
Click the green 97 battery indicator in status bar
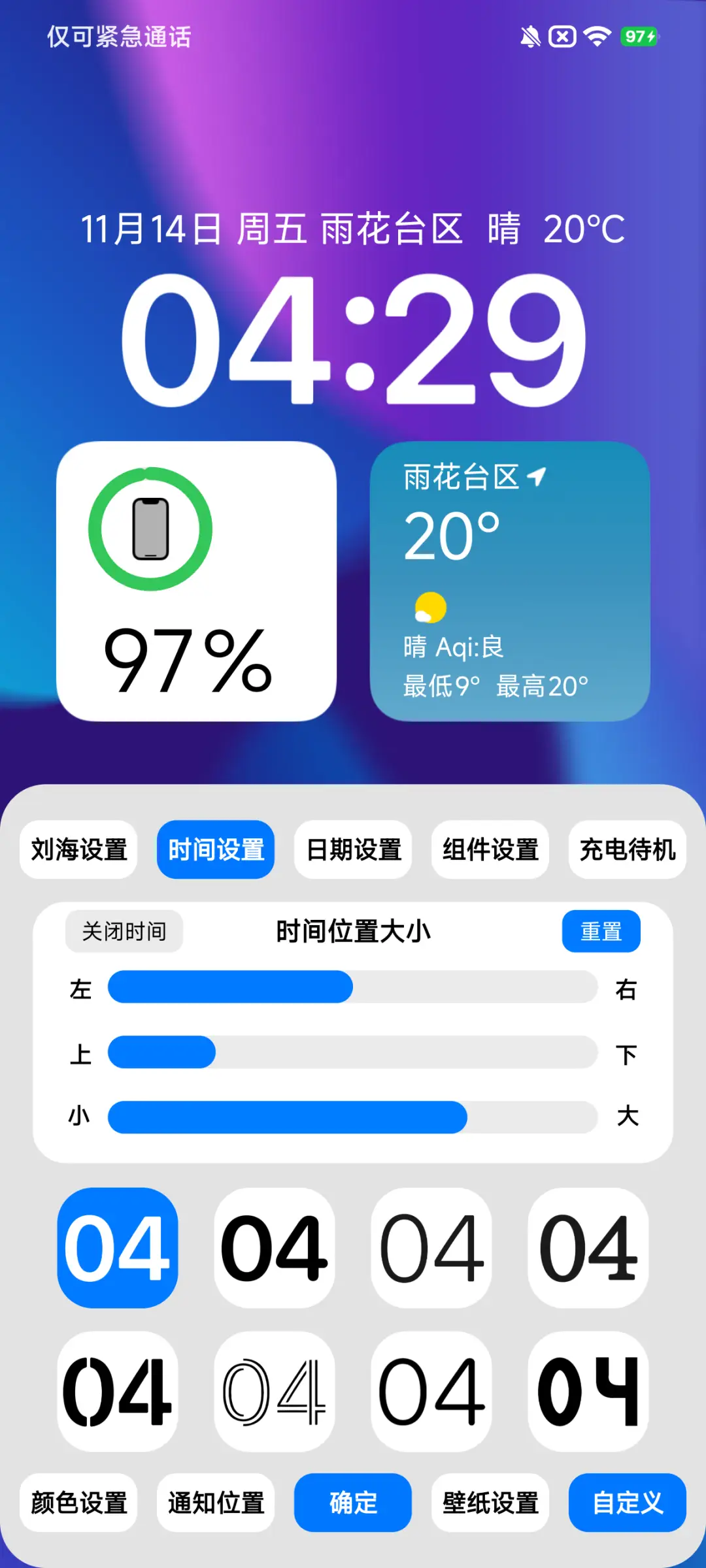639,37
